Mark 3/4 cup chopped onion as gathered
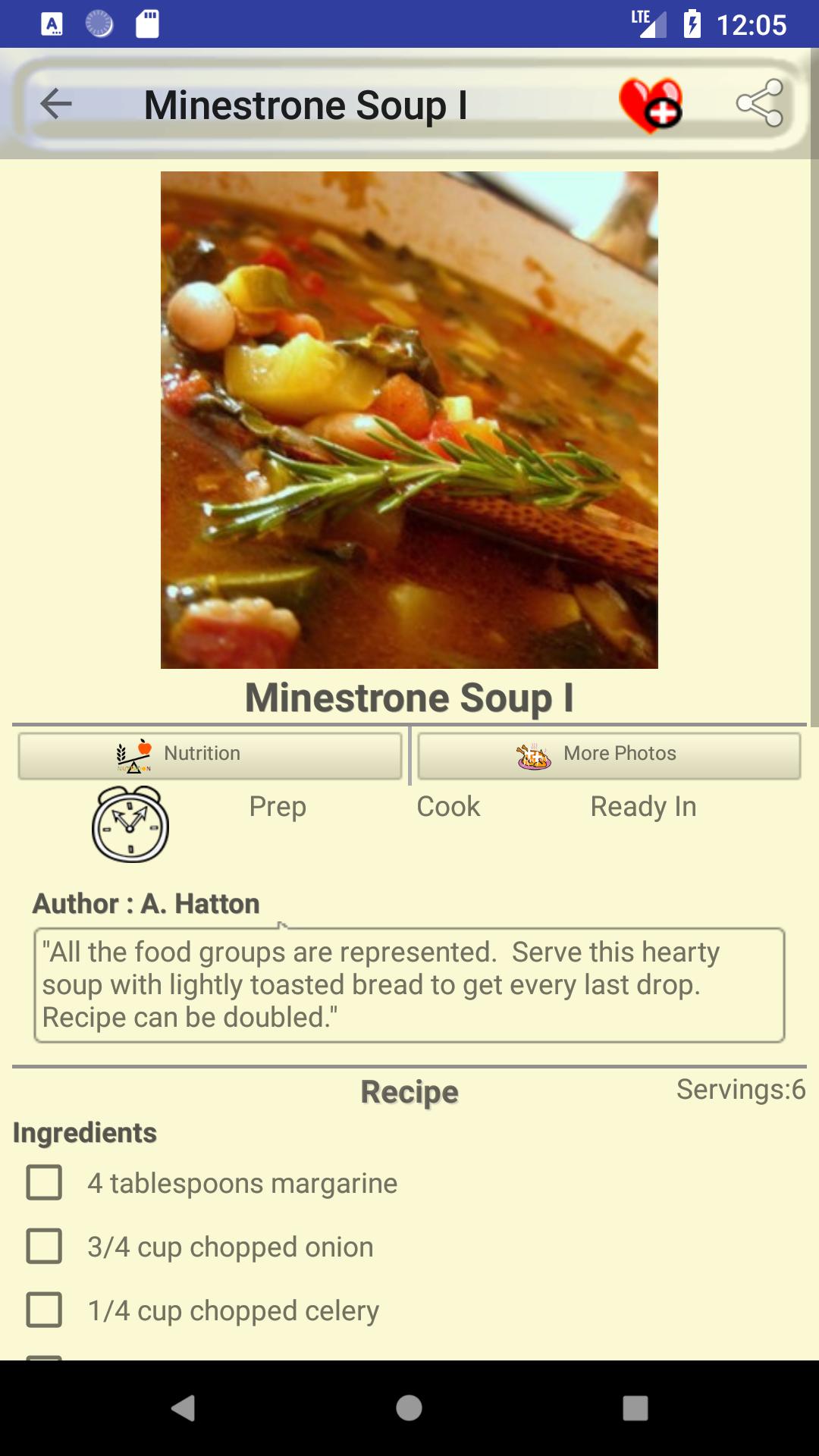The image size is (819, 1456). pos(43,1245)
